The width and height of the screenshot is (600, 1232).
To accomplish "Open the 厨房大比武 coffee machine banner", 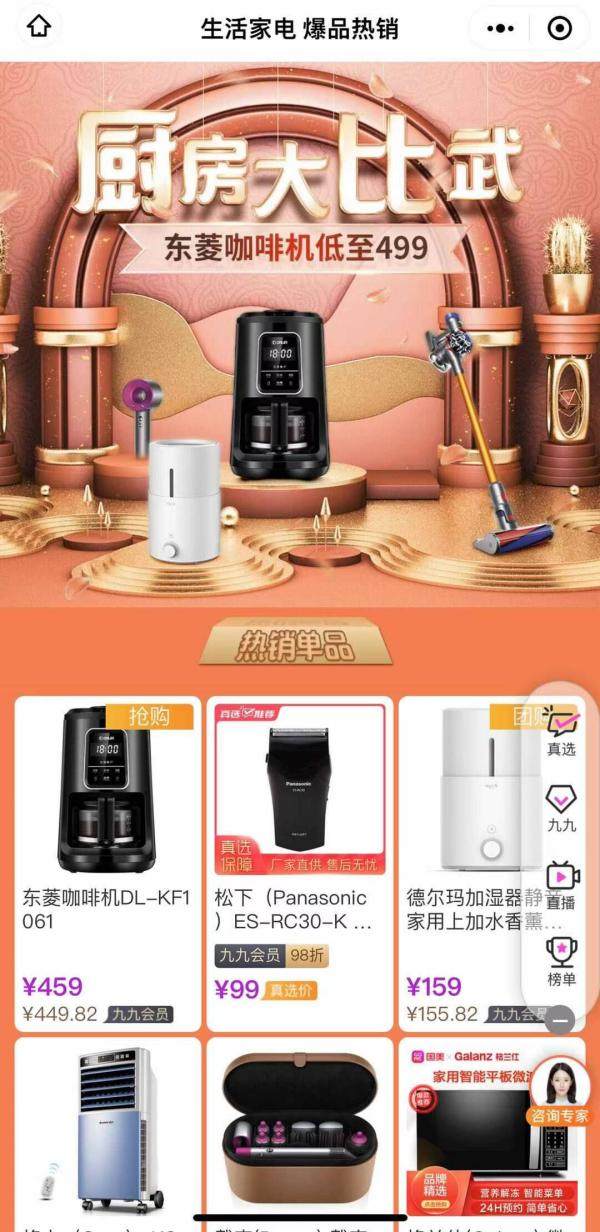I will 299,330.
